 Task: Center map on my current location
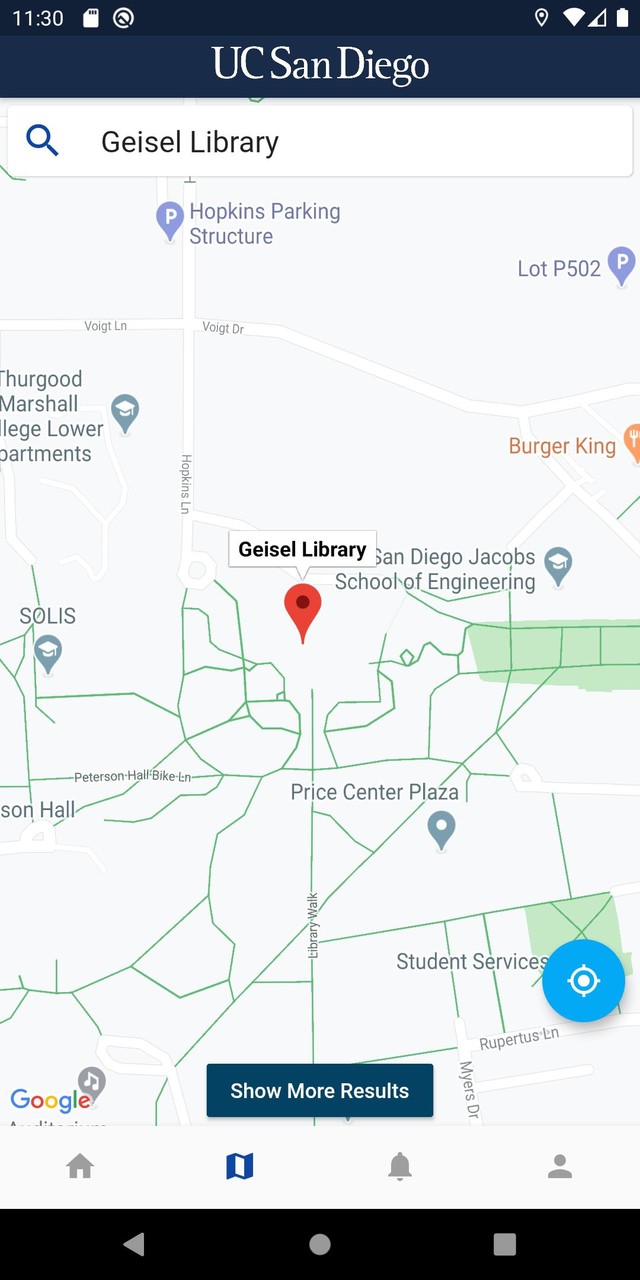pyautogui.click(x=584, y=981)
